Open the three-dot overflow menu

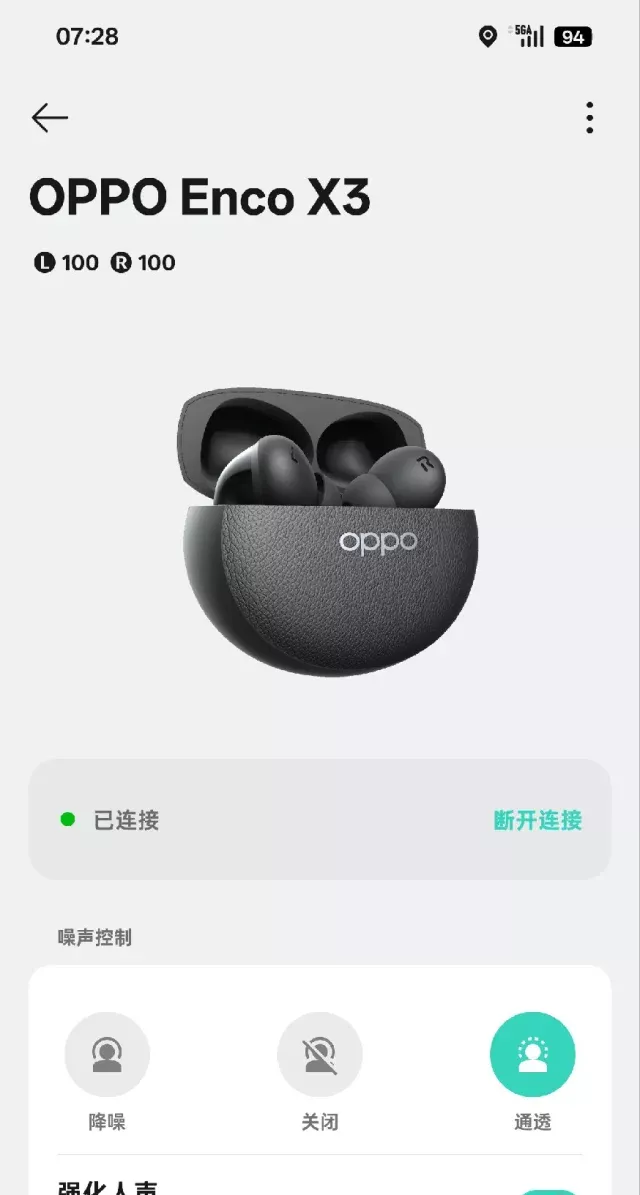click(x=589, y=118)
